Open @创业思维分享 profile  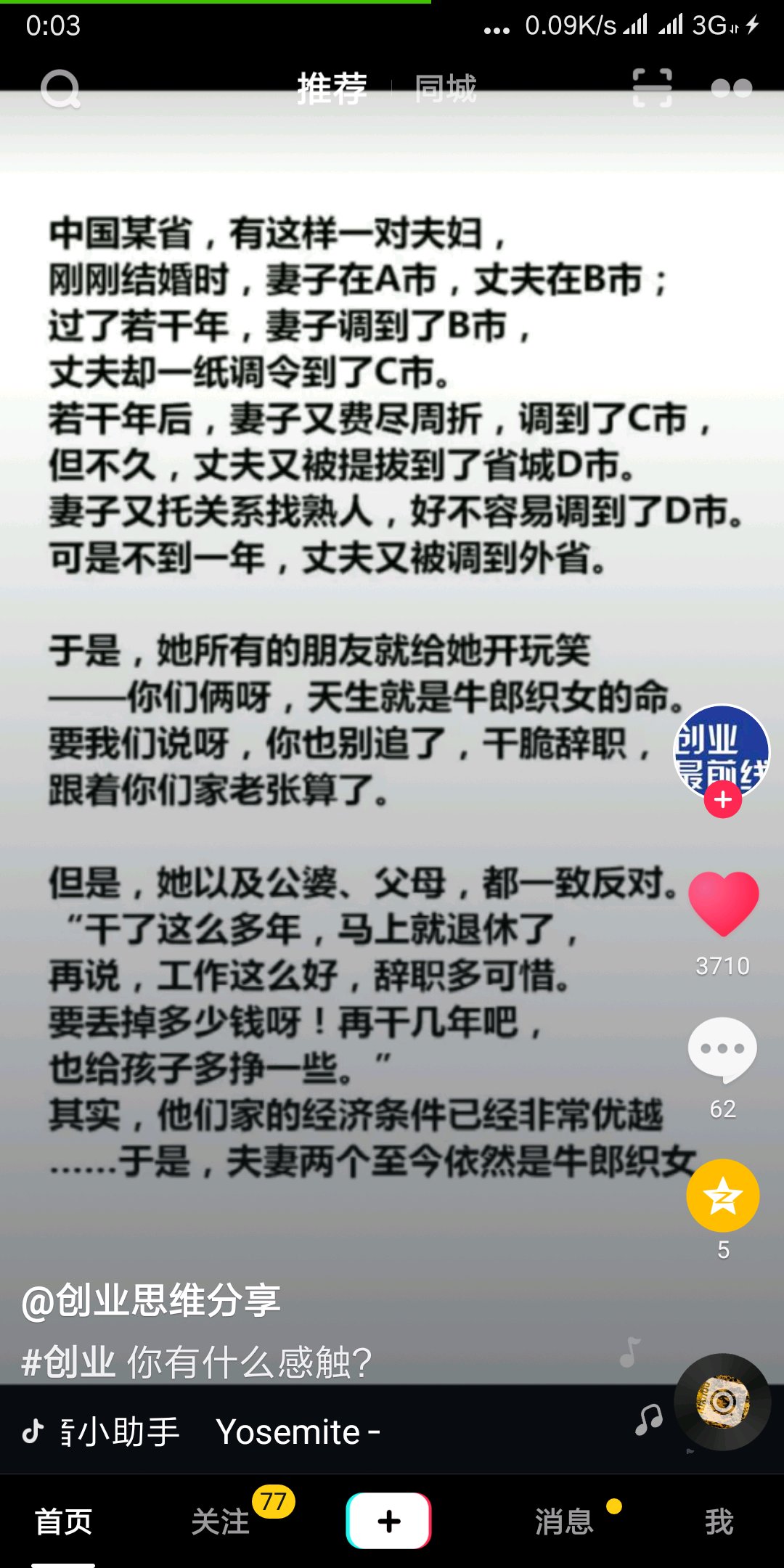click(x=151, y=1300)
